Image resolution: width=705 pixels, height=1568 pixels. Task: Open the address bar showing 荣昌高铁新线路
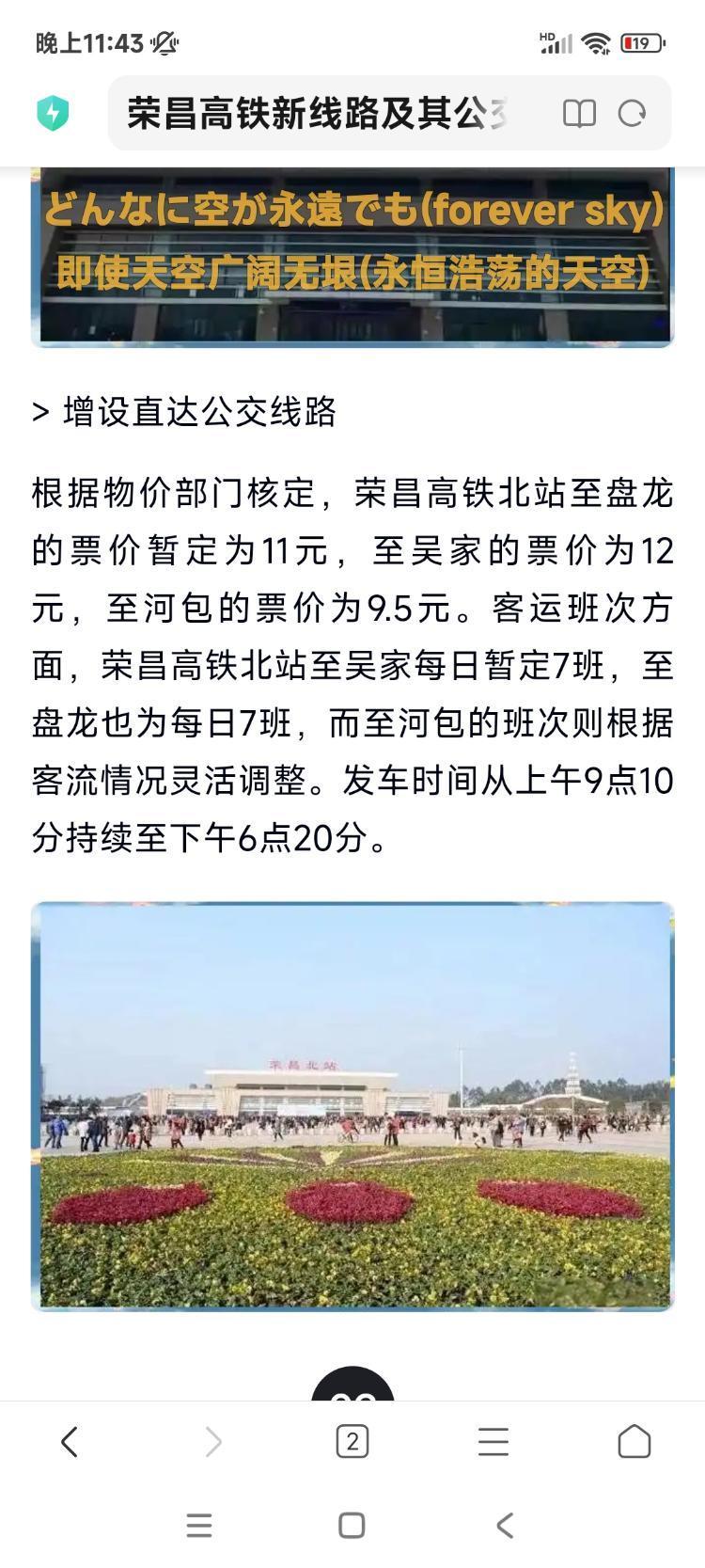[x=320, y=114]
